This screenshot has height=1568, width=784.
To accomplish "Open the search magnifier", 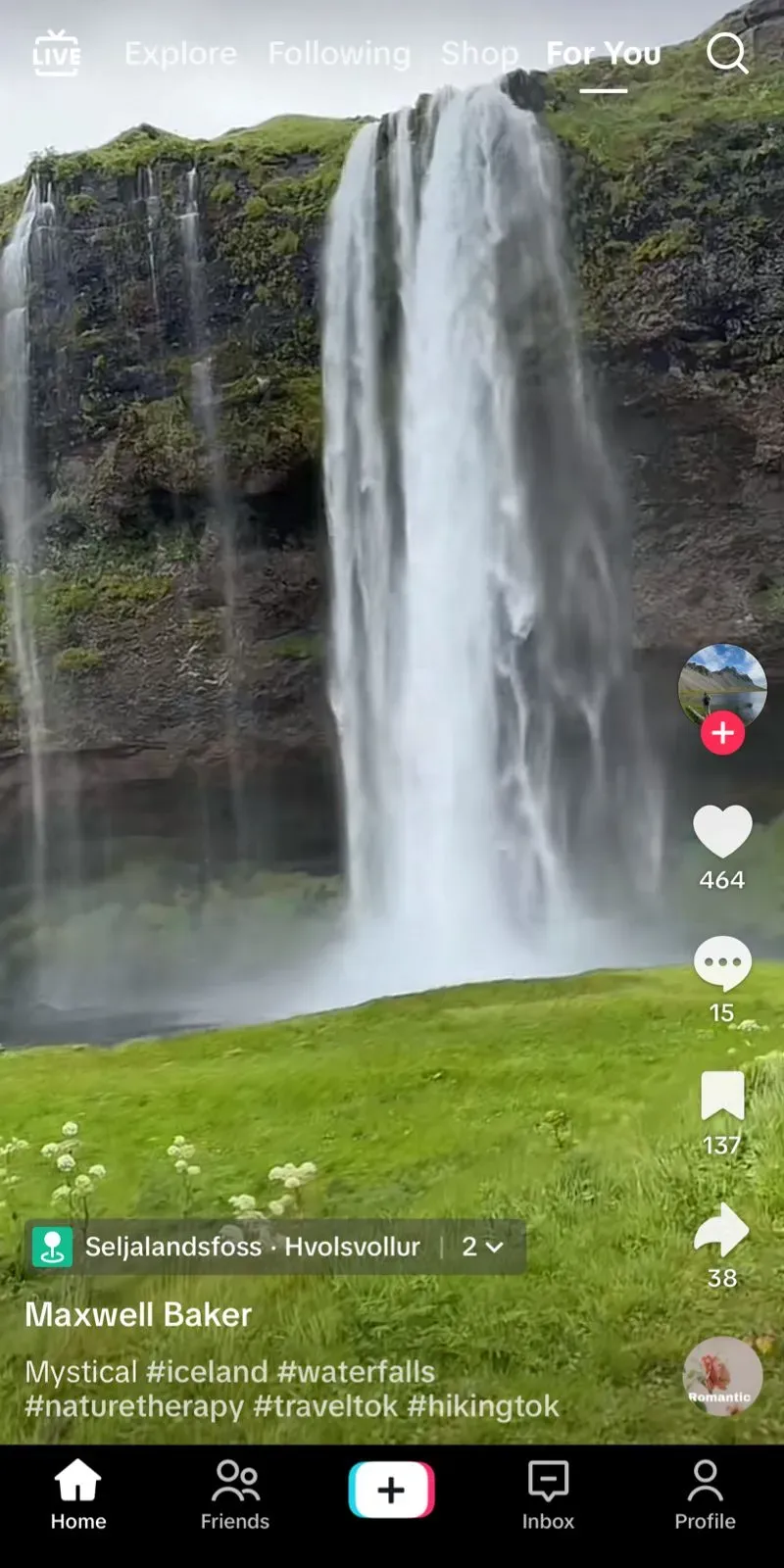I will [x=726, y=53].
